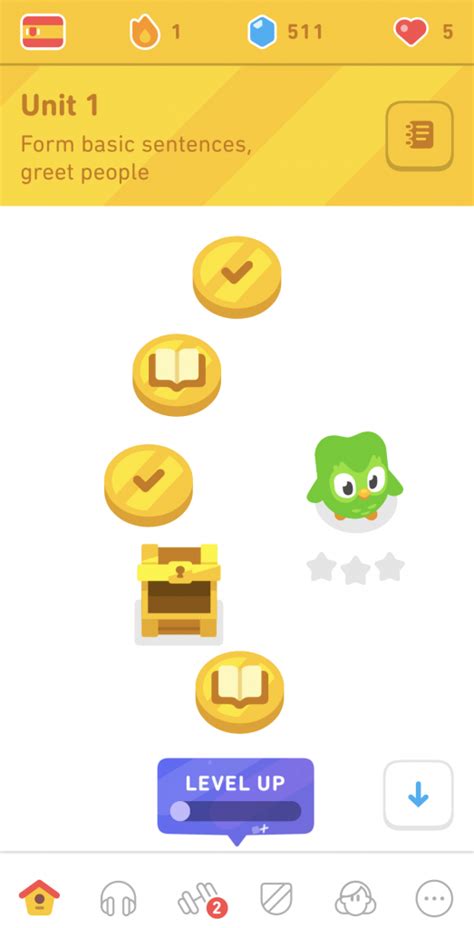Jump down with the blue arrow button

click(x=418, y=795)
